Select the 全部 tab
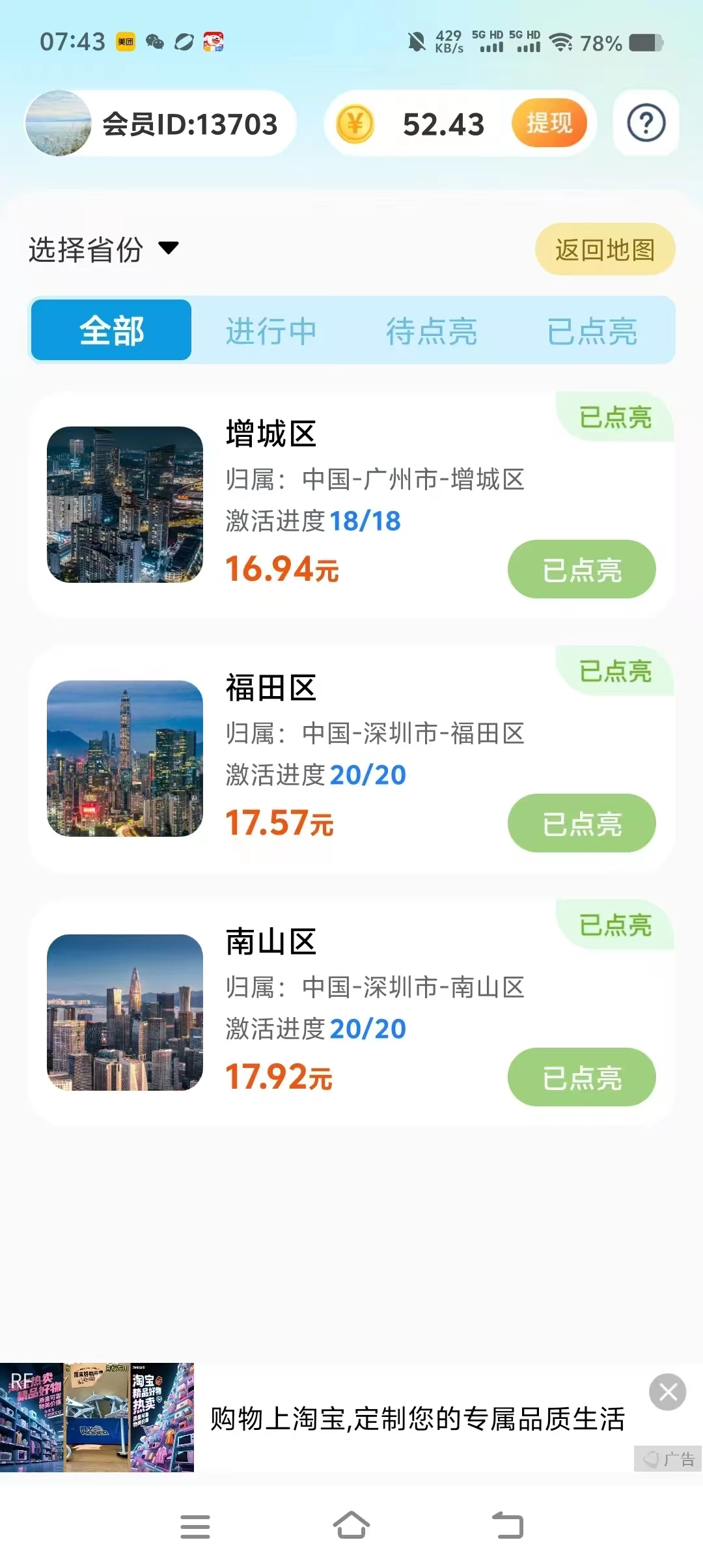 tap(111, 330)
